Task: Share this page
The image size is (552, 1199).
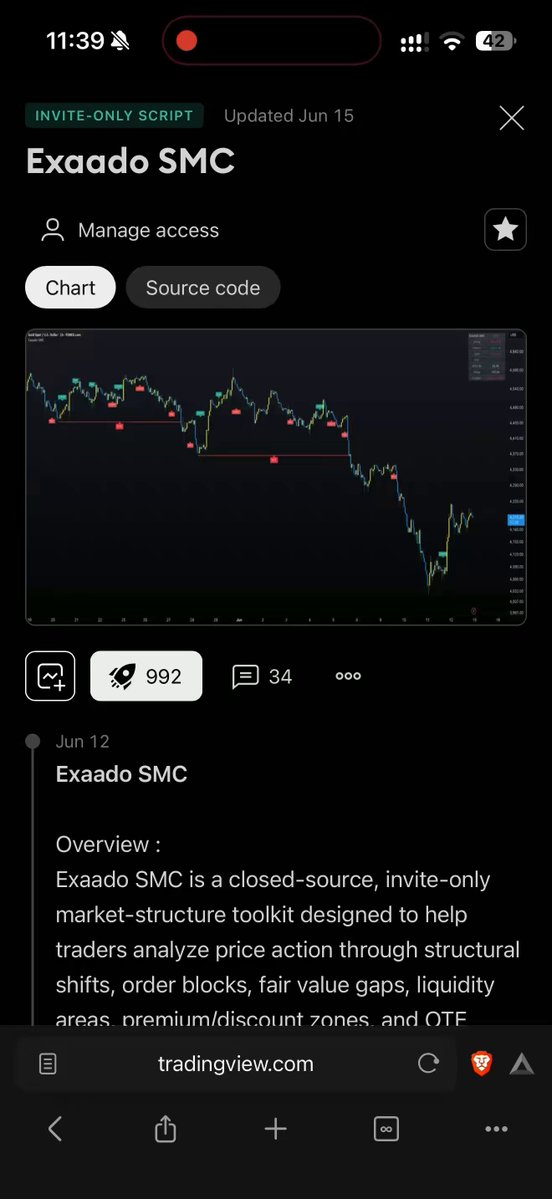Action: [x=165, y=1129]
